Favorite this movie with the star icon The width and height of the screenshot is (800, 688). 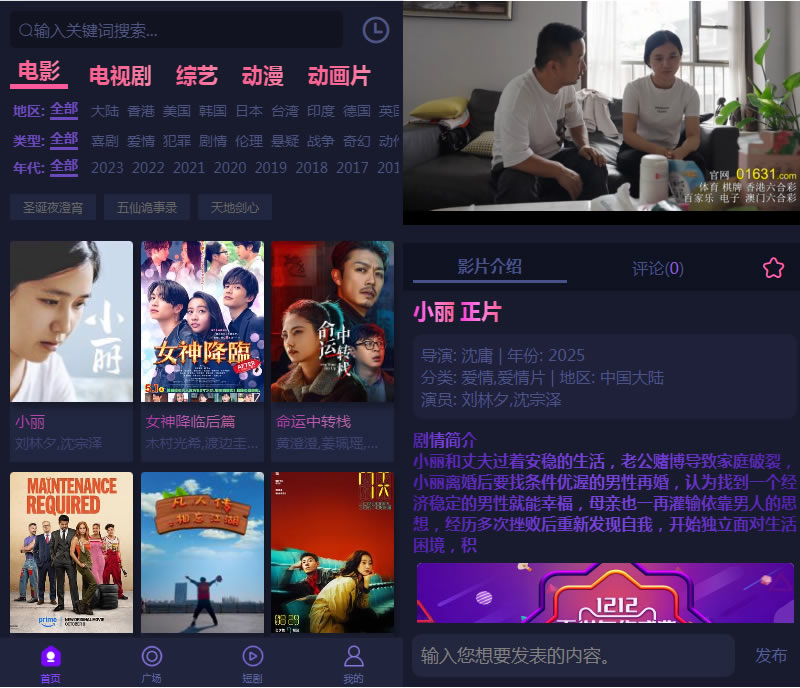pos(773,268)
